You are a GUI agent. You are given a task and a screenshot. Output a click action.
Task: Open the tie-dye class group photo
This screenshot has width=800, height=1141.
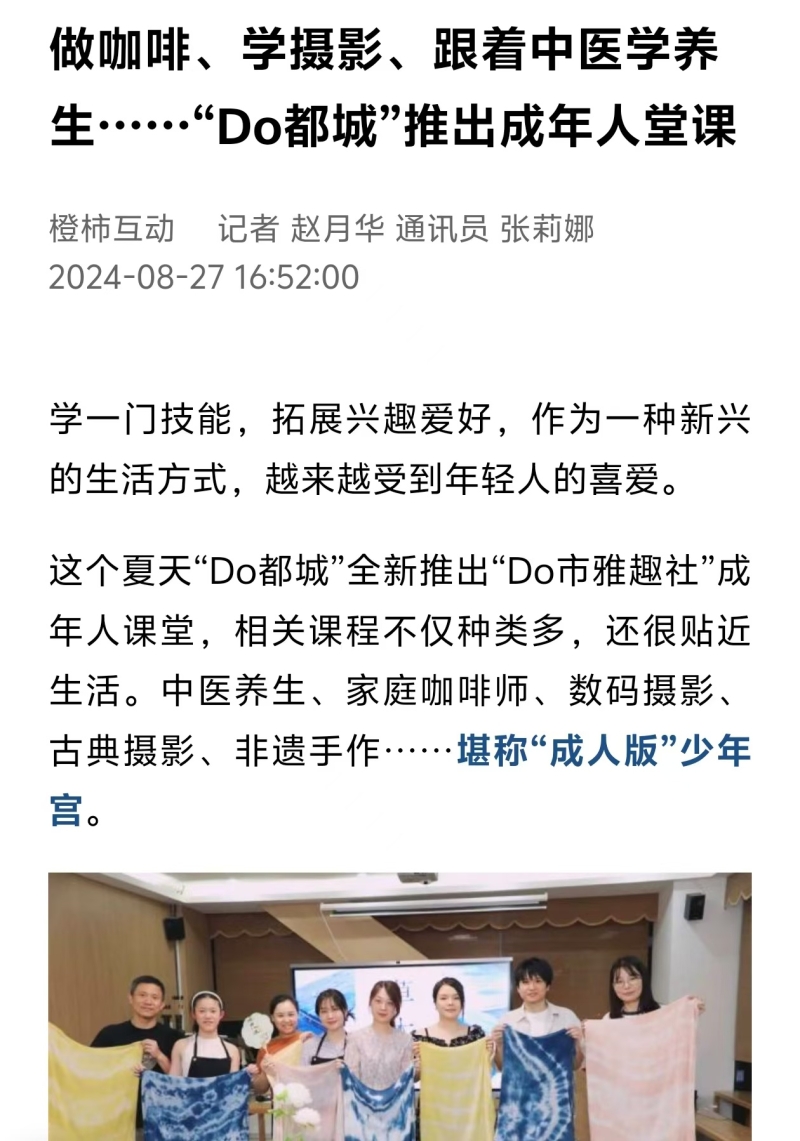[400, 1006]
